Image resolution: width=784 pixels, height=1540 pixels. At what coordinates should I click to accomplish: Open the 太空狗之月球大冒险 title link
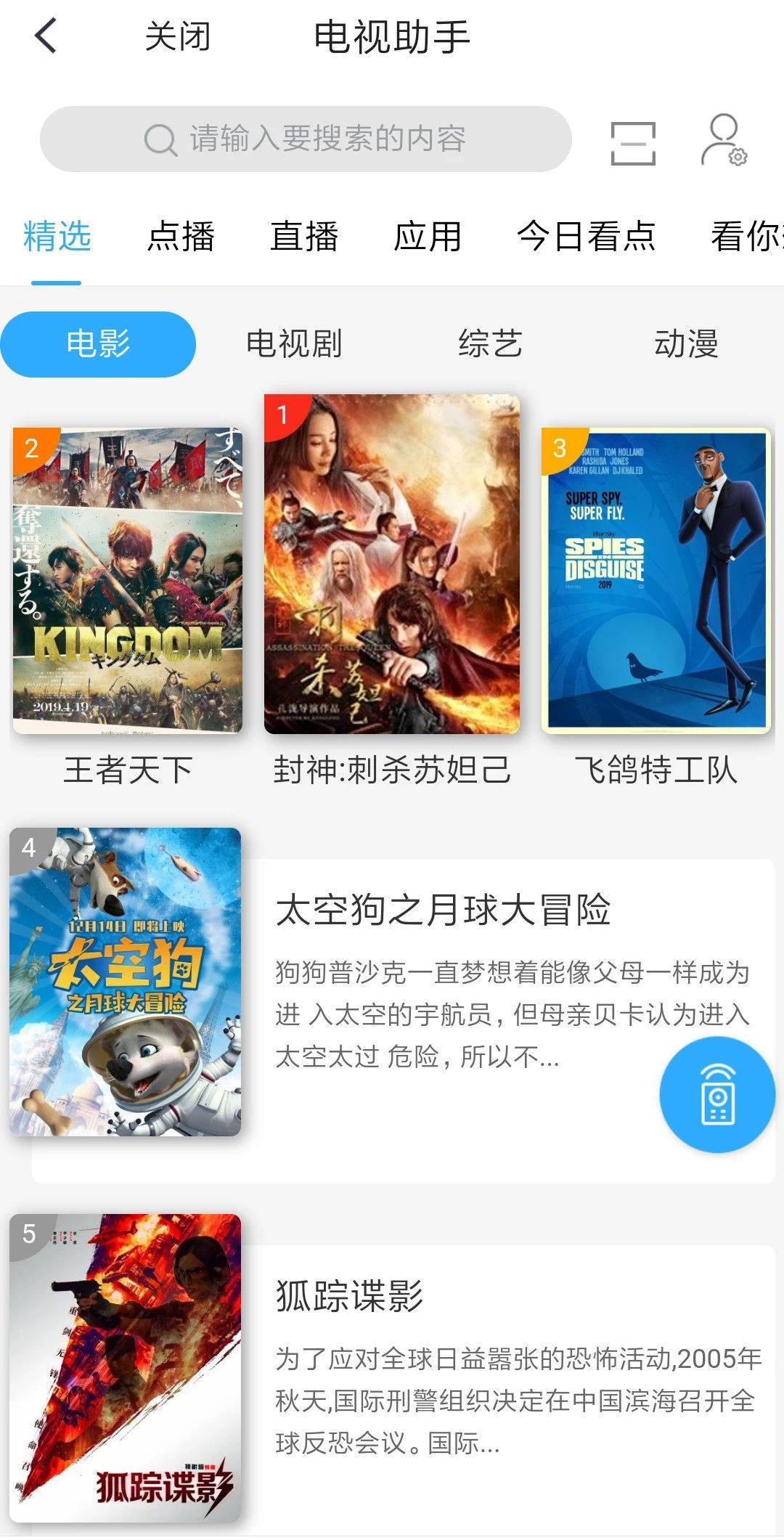point(443,909)
